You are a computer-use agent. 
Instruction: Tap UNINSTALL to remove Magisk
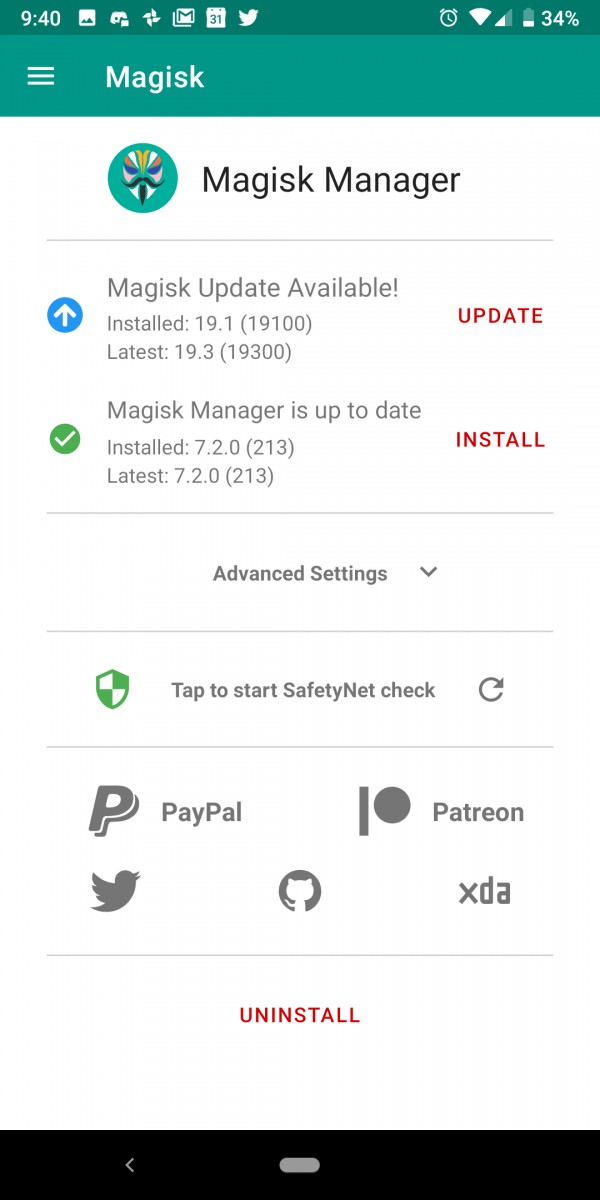(300, 1015)
